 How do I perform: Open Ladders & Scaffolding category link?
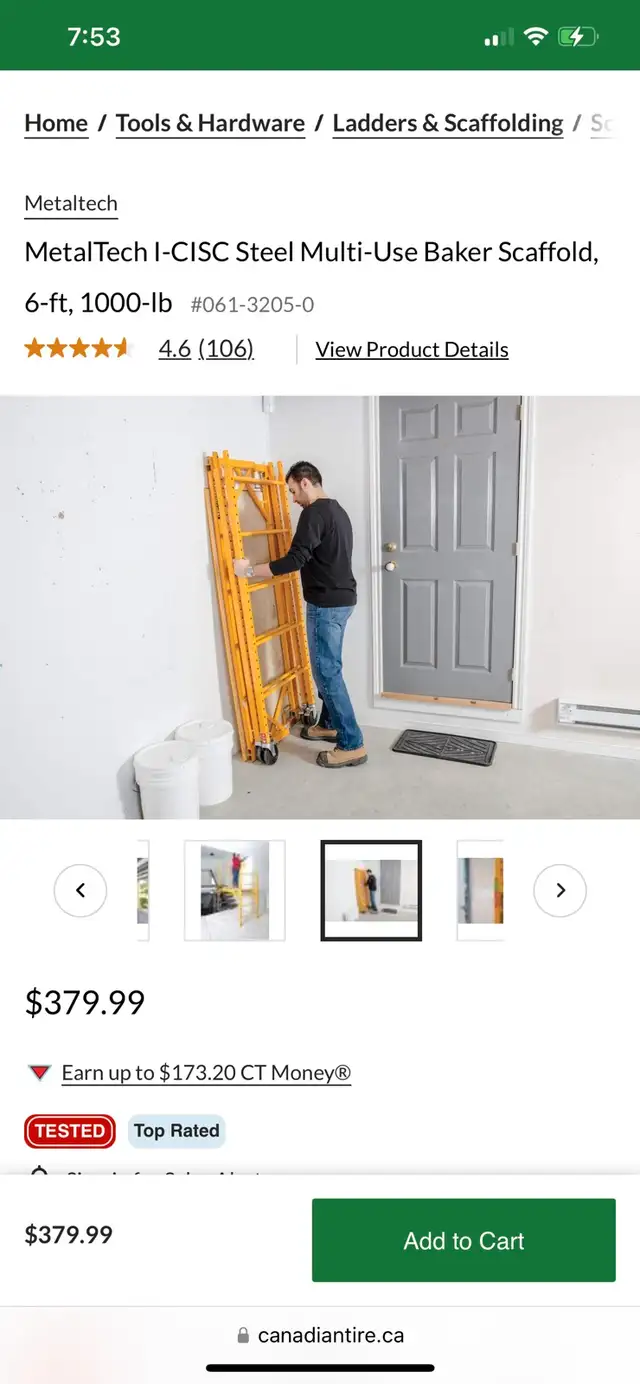tap(448, 124)
